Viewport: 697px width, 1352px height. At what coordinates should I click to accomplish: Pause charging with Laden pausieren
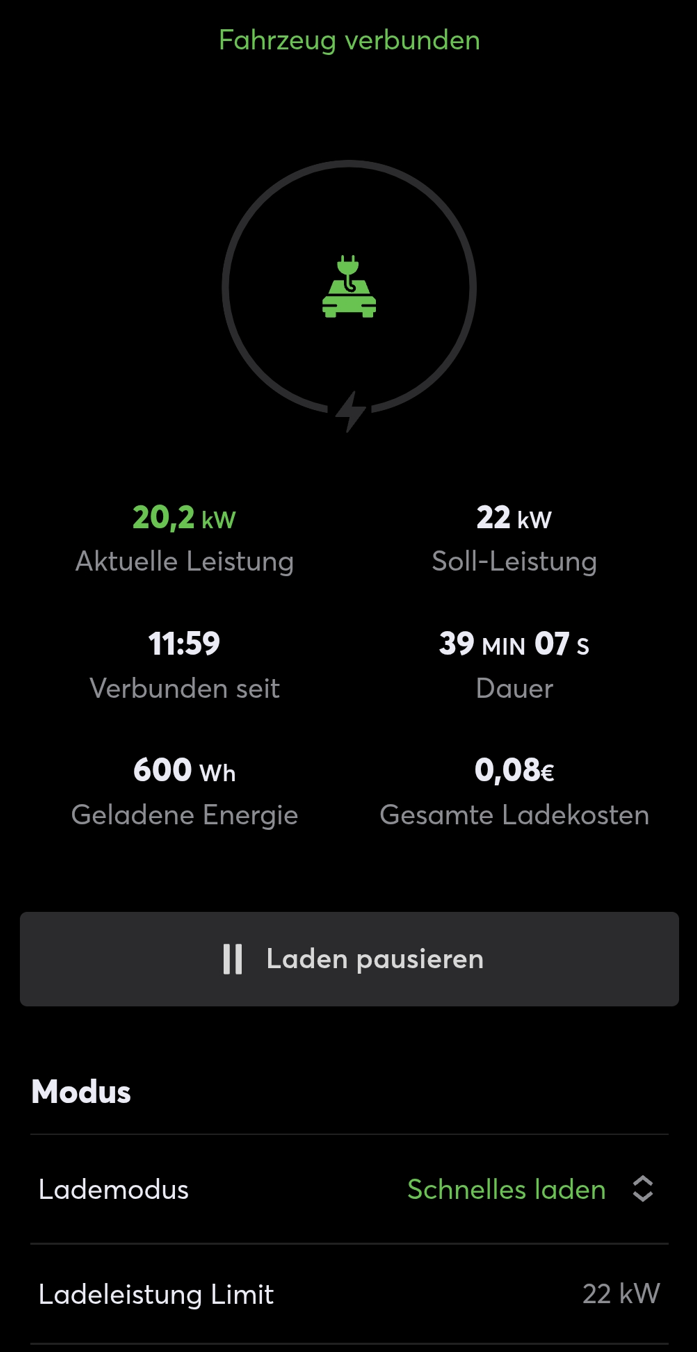(349, 959)
